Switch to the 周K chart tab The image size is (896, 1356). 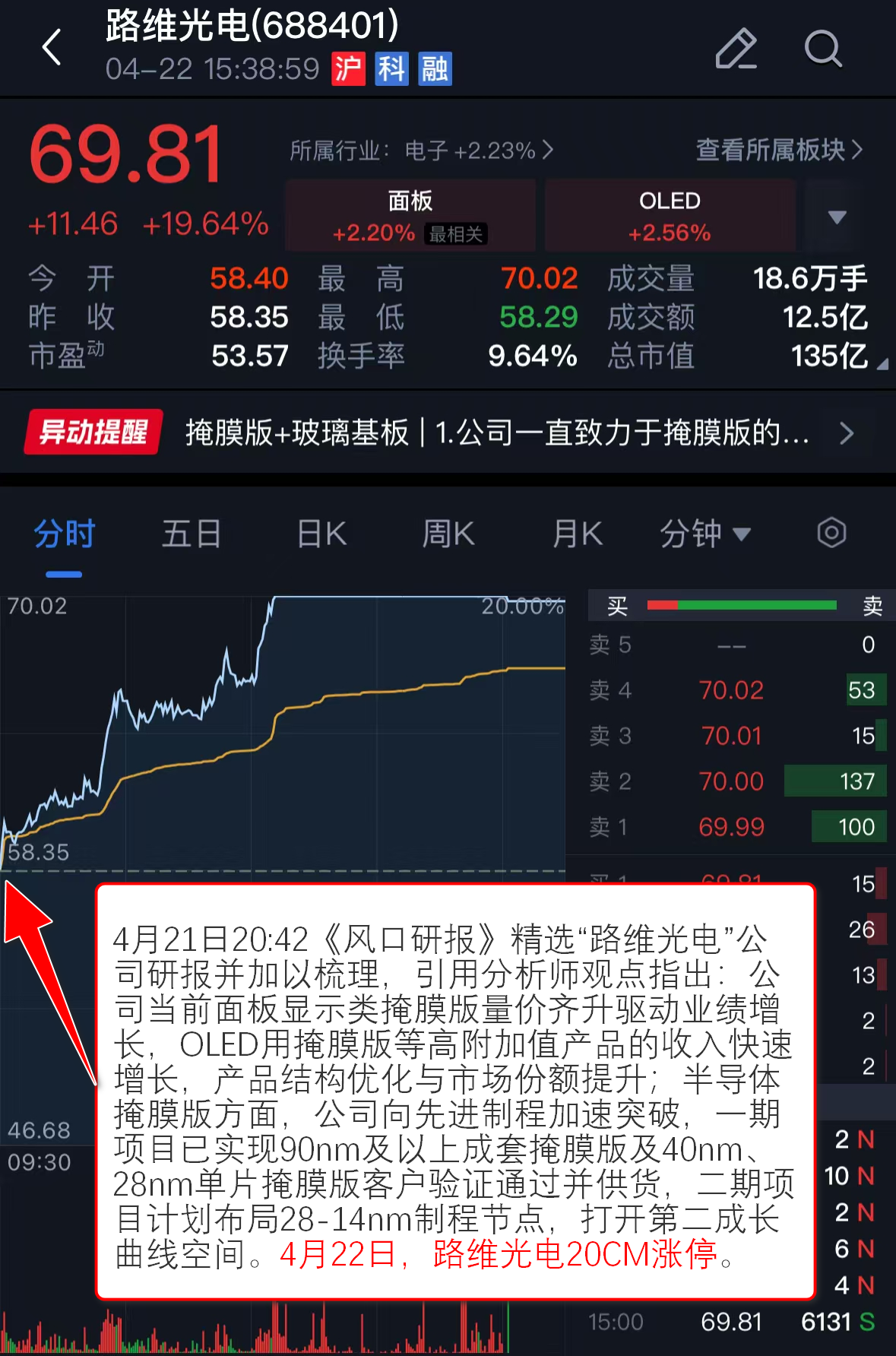[448, 534]
